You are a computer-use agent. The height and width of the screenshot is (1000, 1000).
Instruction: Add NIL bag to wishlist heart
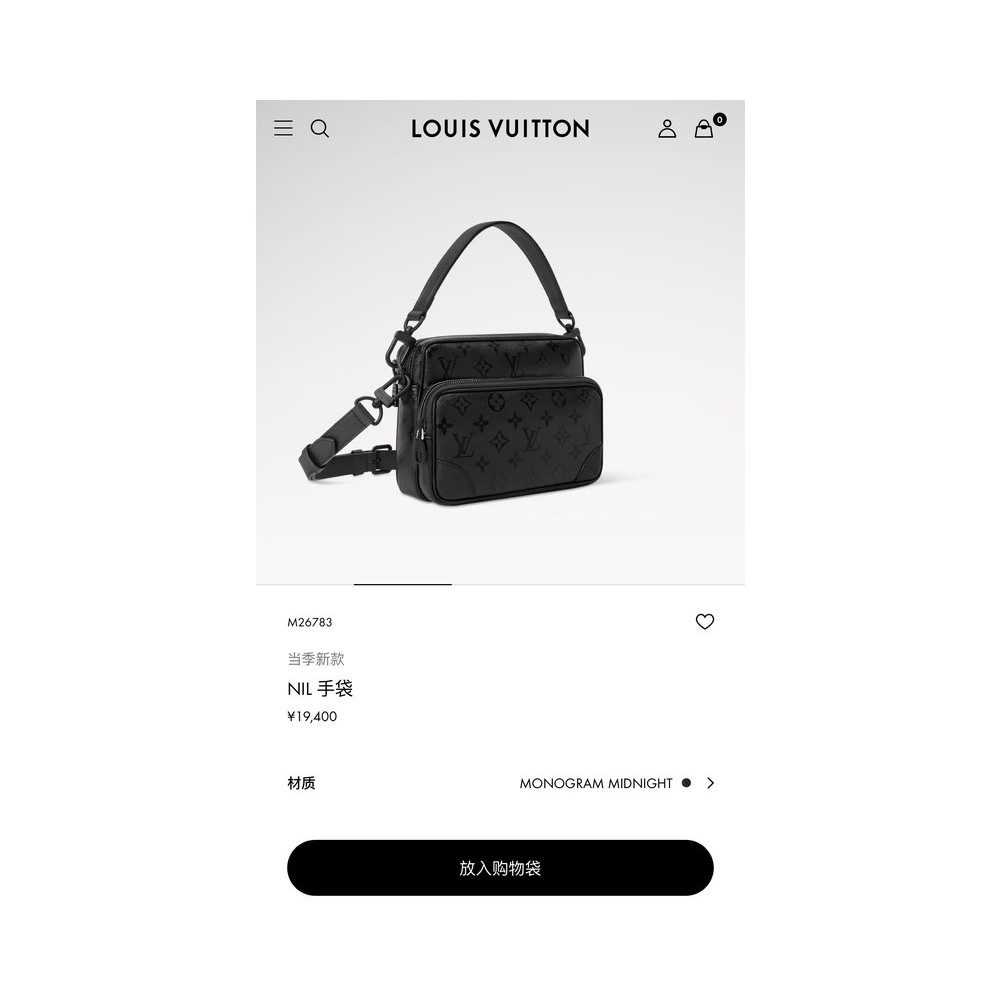coord(705,621)
